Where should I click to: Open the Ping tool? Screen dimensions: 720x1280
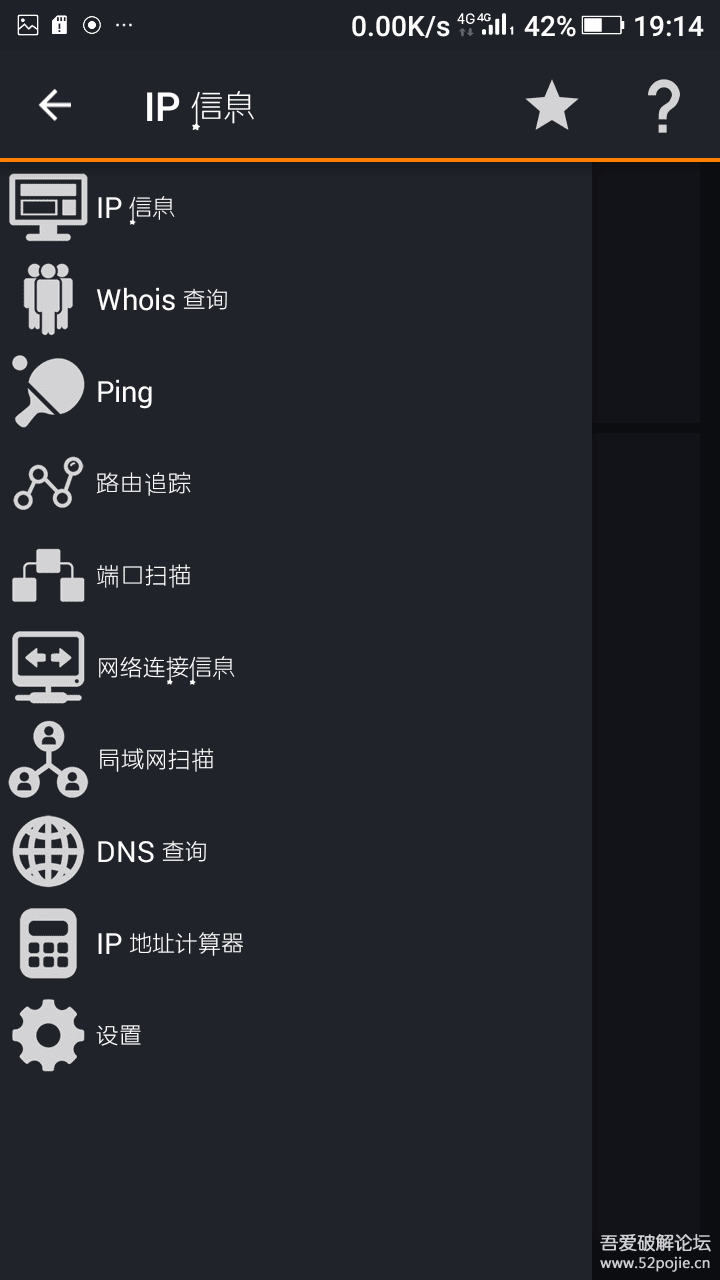pos(124,391)
